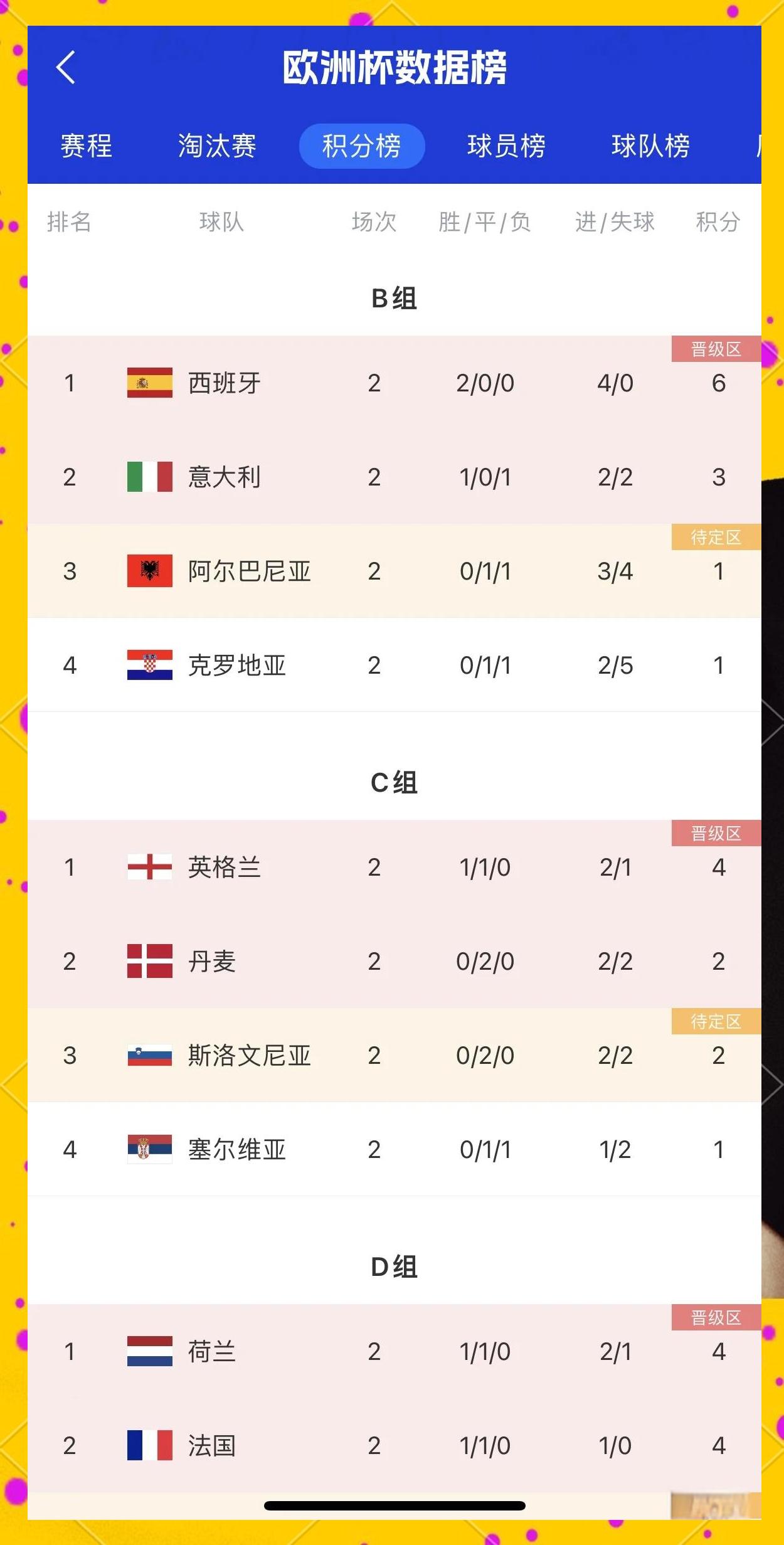Click the Denmark flag icon
The image size is (784, 1545).
[x=149, y=960]
